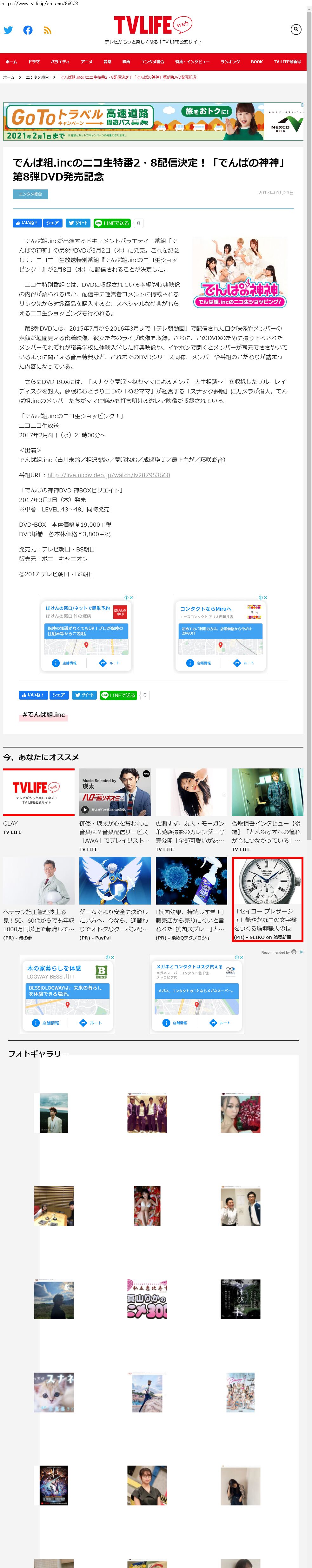Share article via top LINEで送る button
The height and width of the screenshot is (1568, 312).
[x=112, y=223]
